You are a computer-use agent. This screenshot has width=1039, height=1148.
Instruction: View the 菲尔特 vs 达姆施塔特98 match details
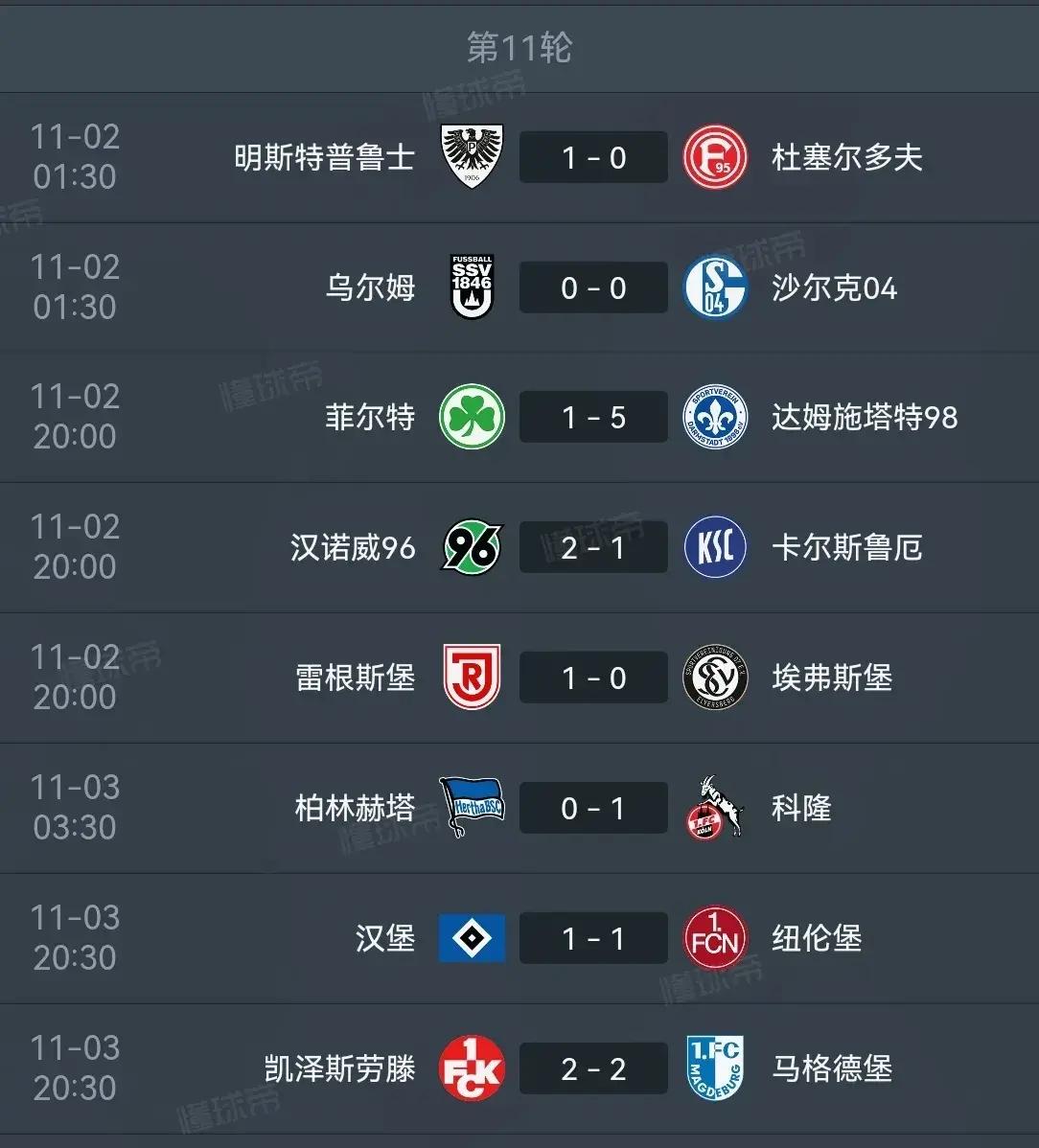pos(593,418)
